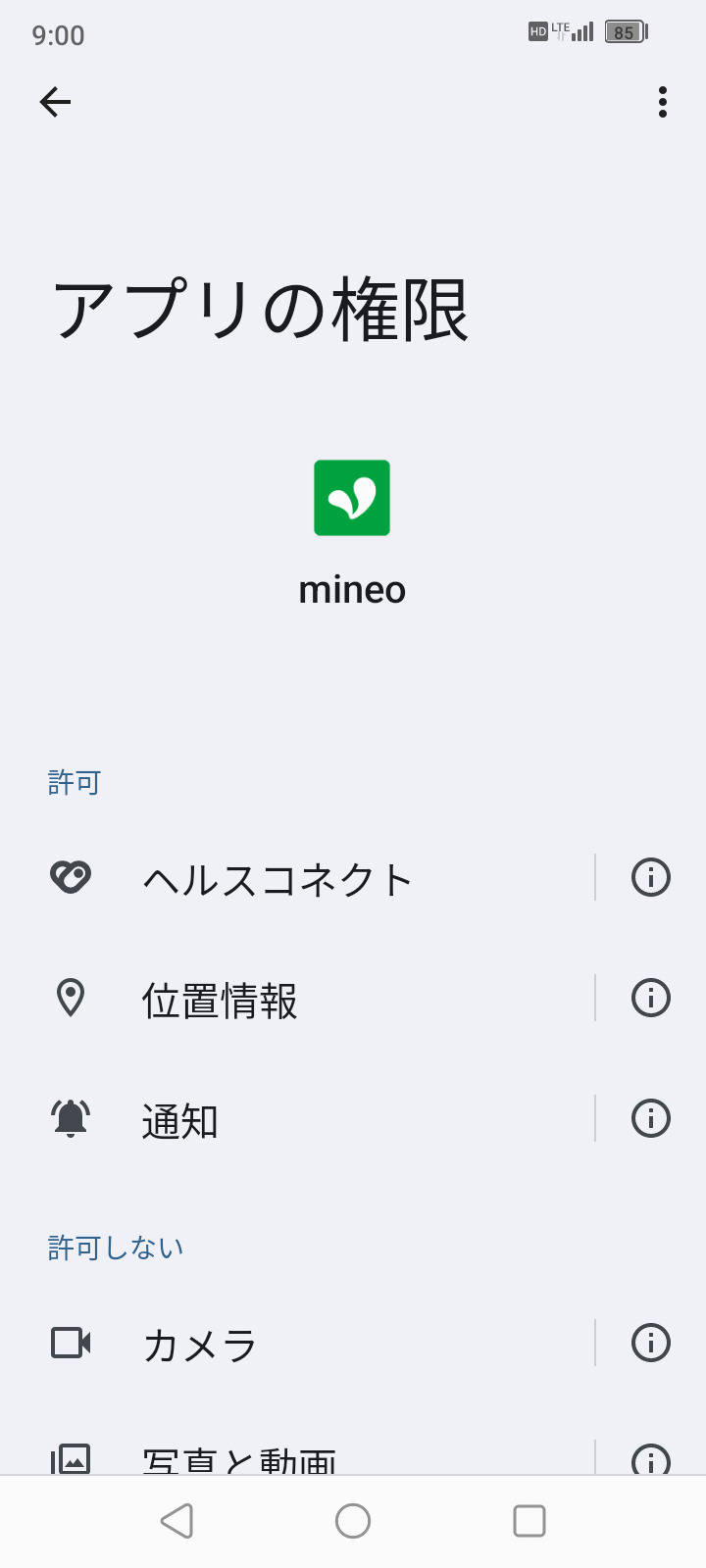Open 通知 permission settings
Image resolution: width=706 pixels, height=1568 pixels.
tap(180, 1120)
